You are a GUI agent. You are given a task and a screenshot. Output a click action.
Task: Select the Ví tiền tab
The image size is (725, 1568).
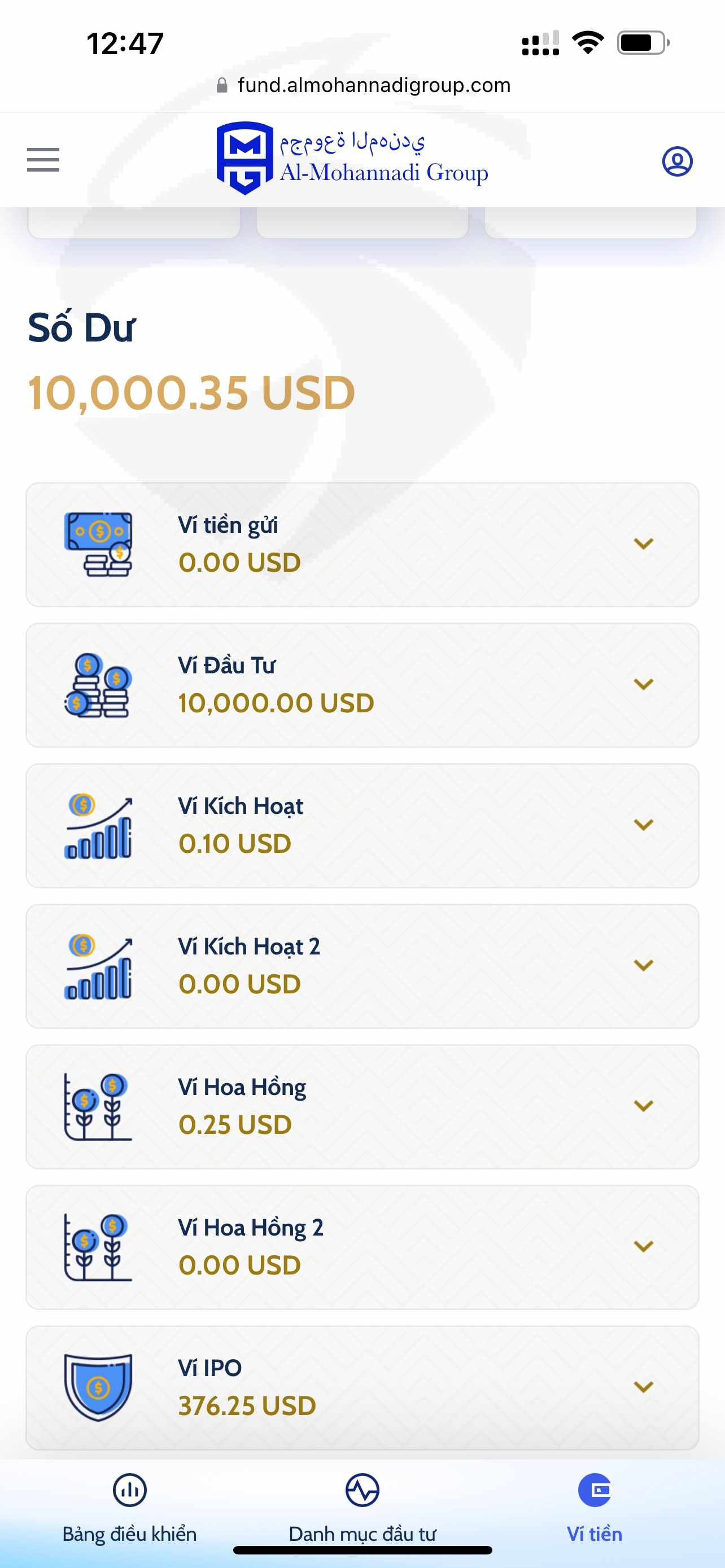coord(595,1508)
